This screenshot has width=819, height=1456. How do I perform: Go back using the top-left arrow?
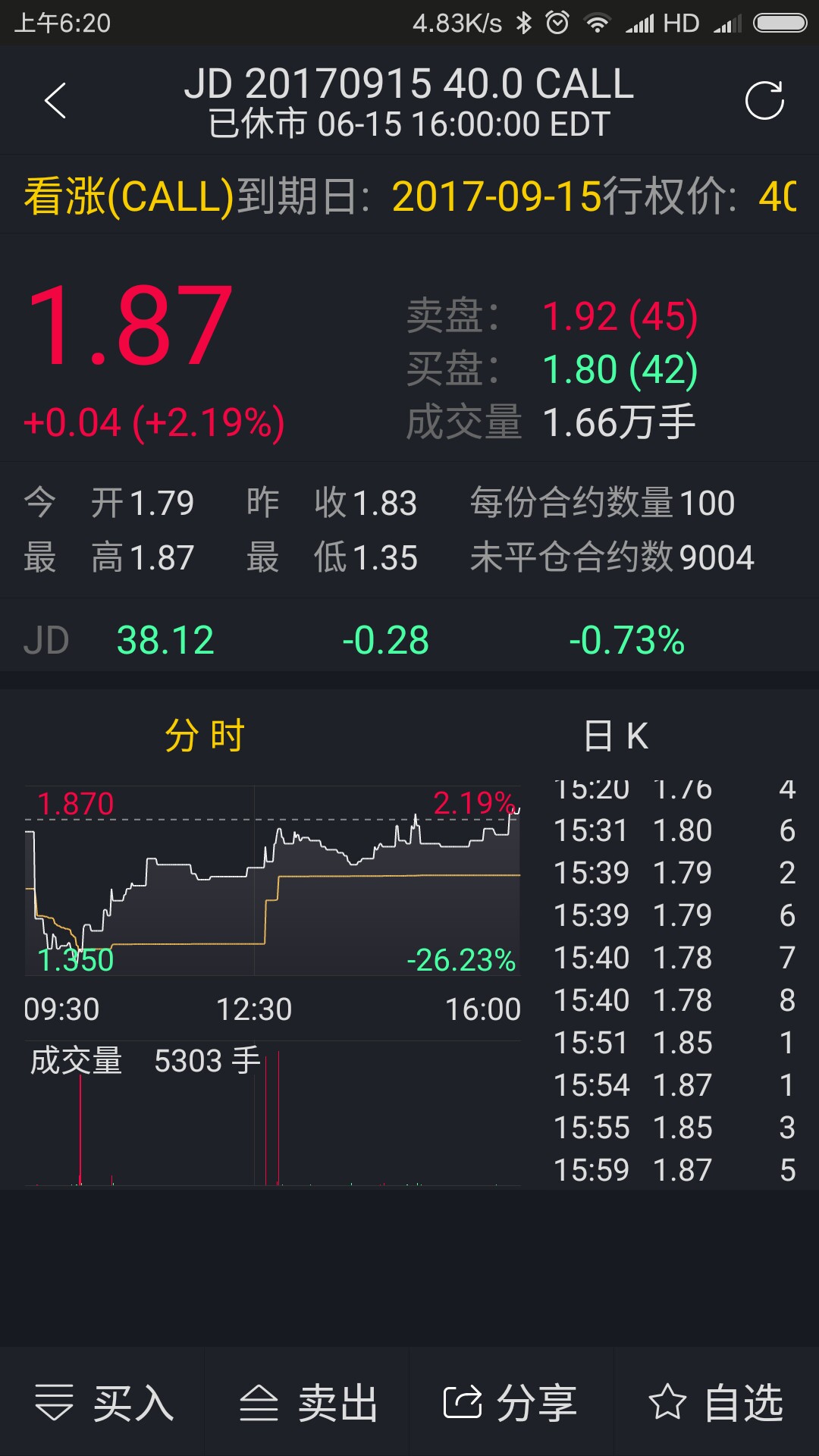(x=55, y=101)
